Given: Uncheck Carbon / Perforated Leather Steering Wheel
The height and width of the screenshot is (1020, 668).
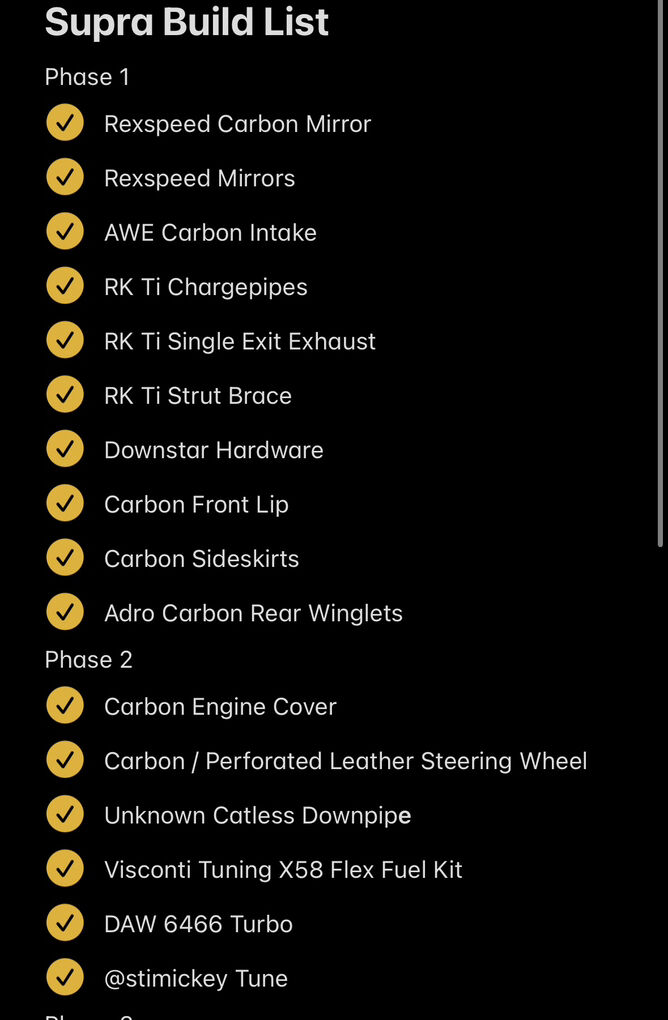Looking at the screenshot, I should pos(65,761).
